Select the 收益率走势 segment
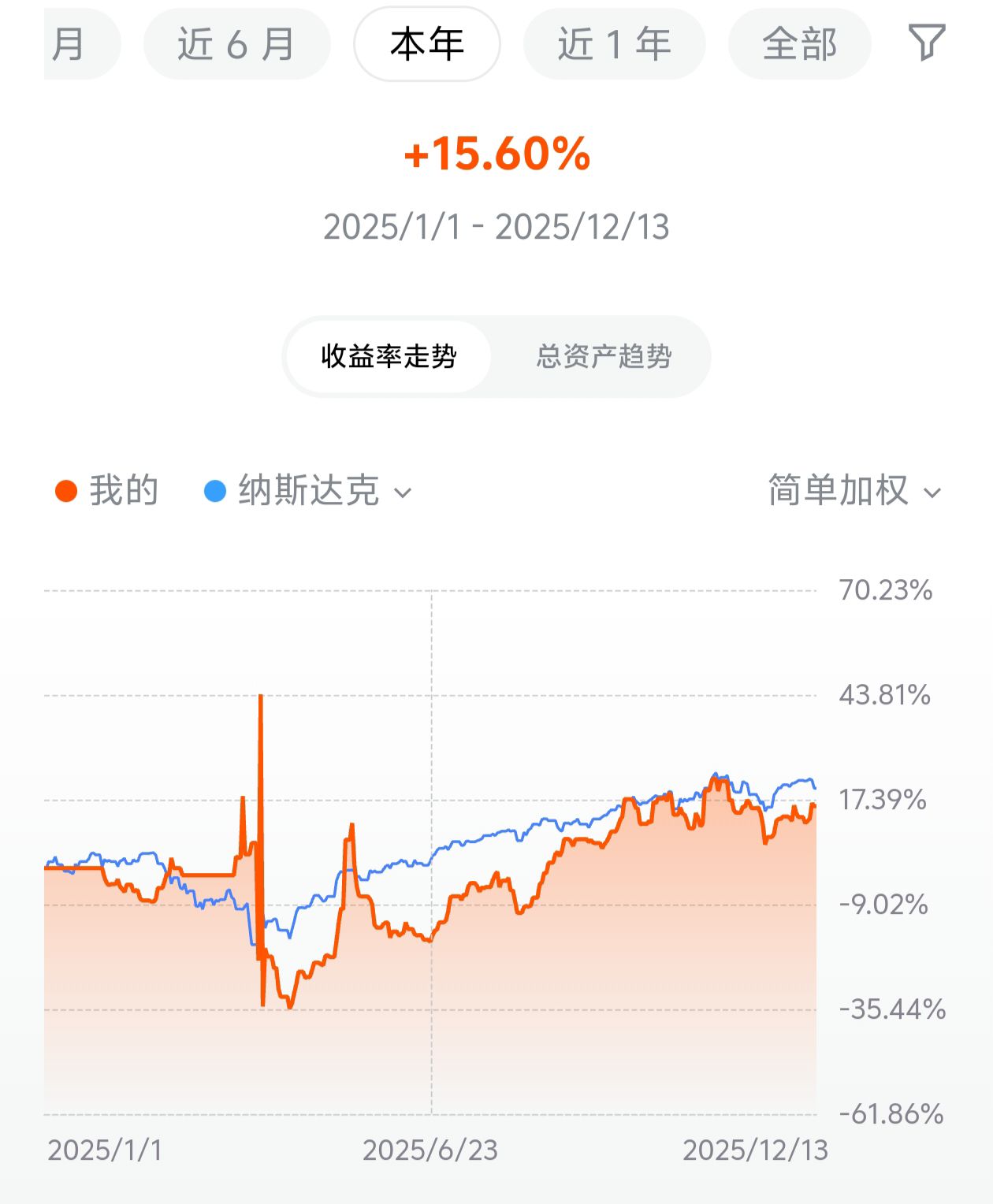 pos(389,356)
